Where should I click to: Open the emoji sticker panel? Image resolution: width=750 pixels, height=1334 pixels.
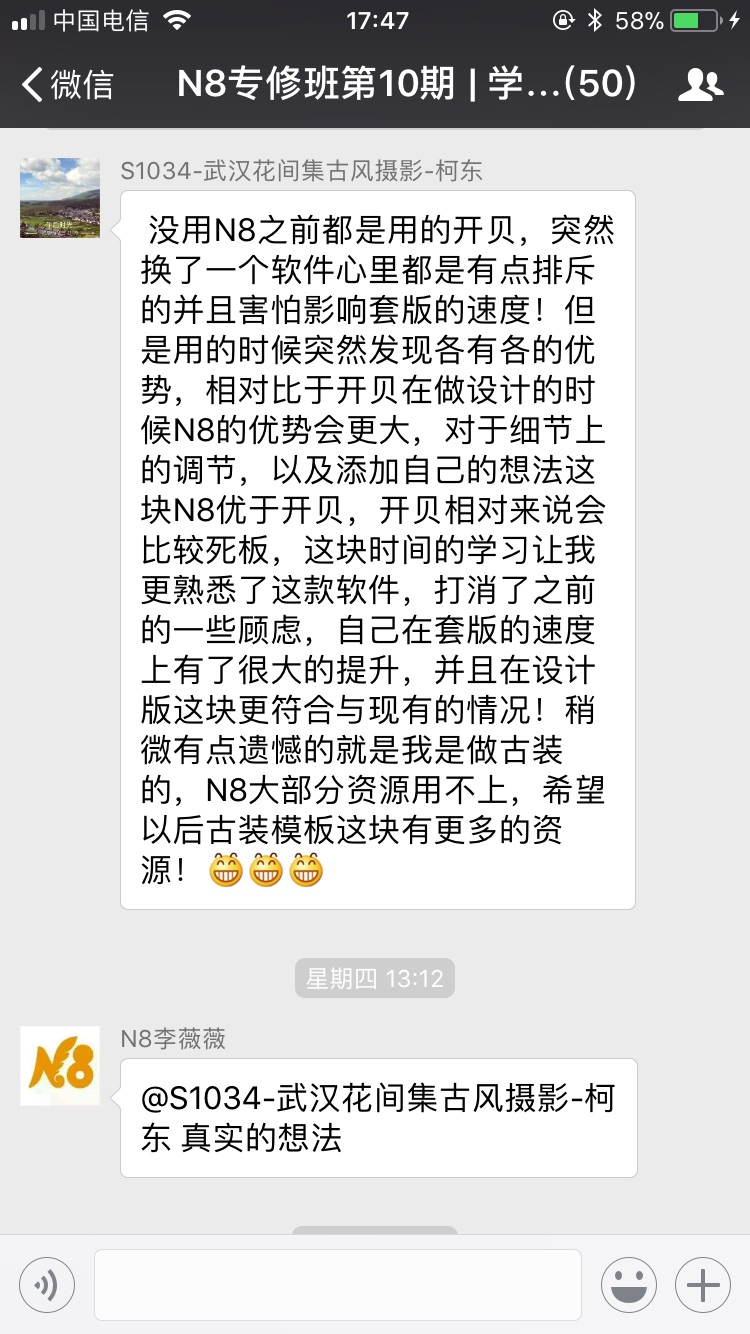629,1285
